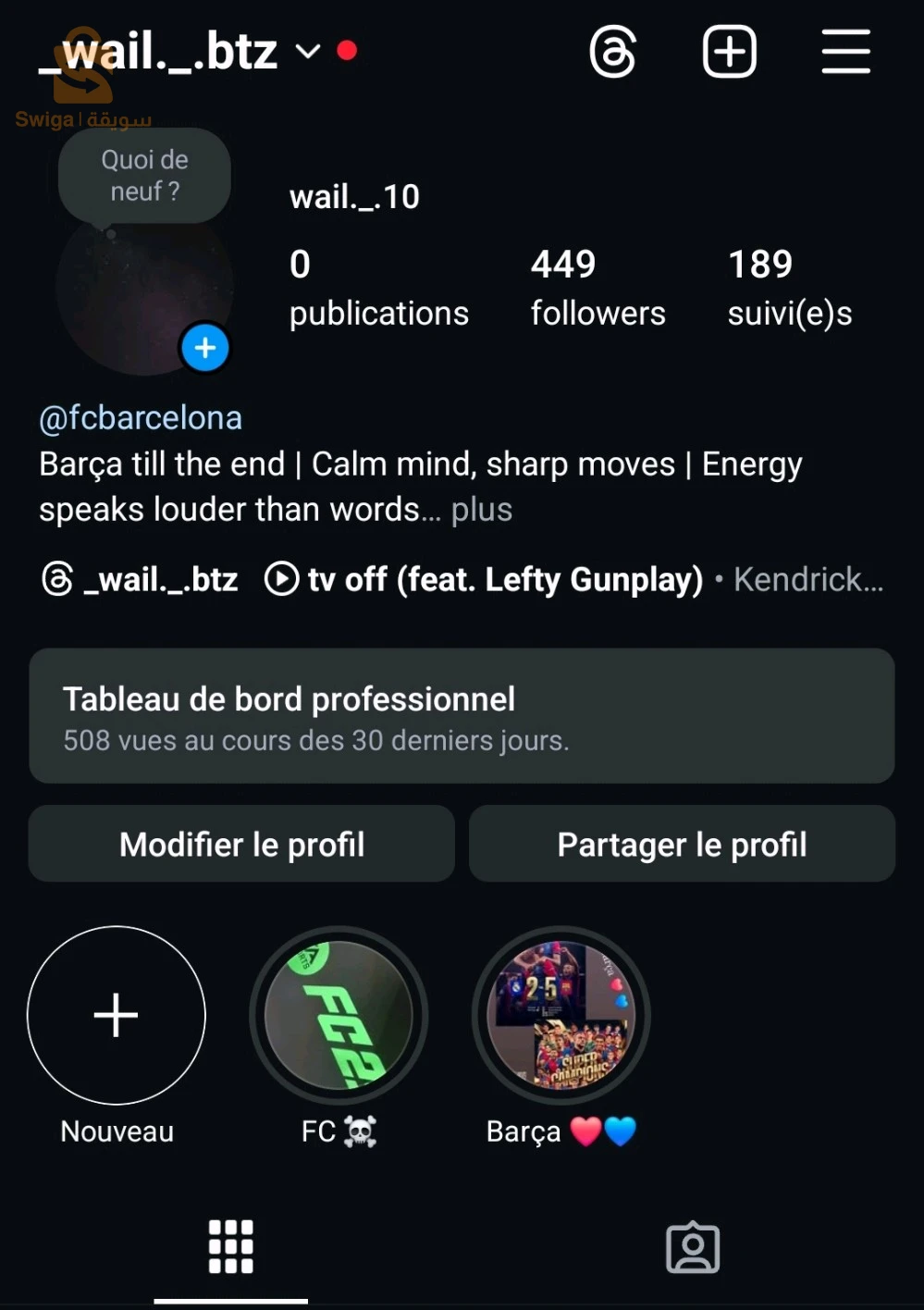The height and width of the screenshot is (1310, 924).
Task: Open the Tableau de bord professionnel
Action: tap(462, 716)
